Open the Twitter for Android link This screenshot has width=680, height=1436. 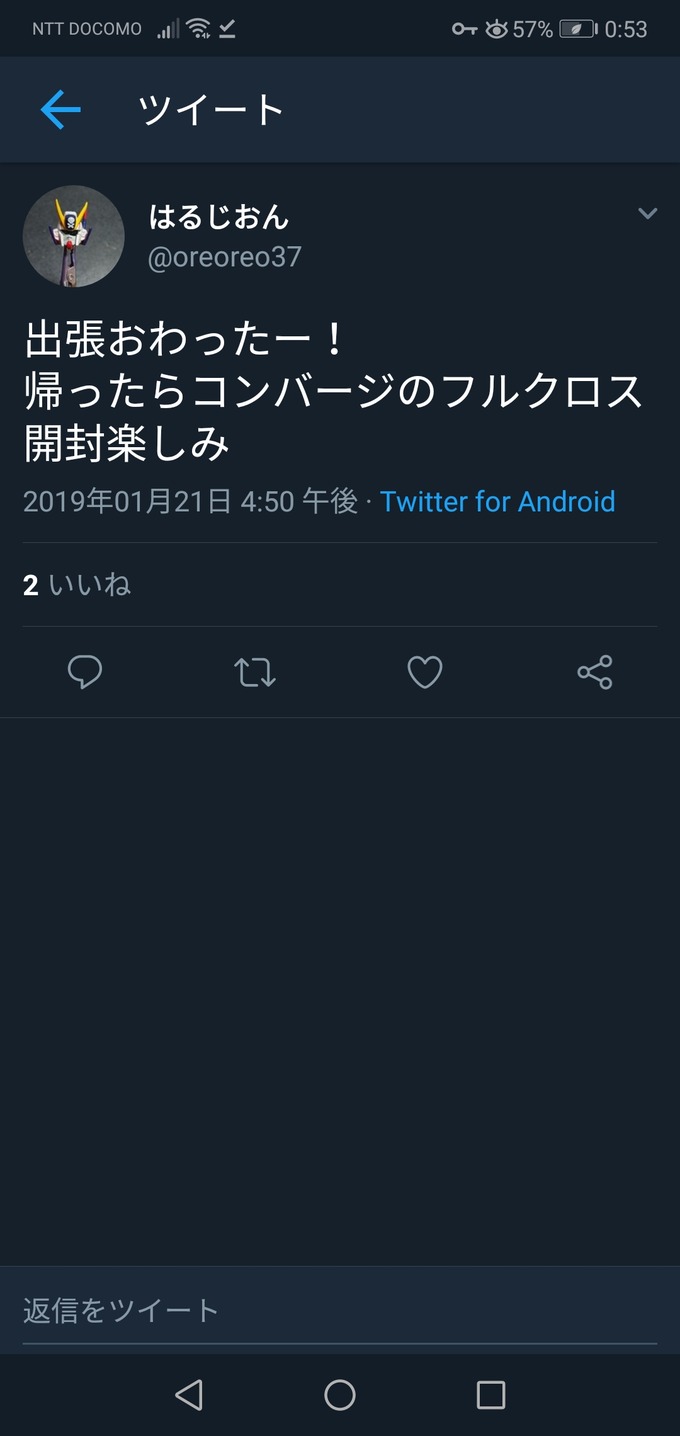pyautogui.click(x=498, y=501)
